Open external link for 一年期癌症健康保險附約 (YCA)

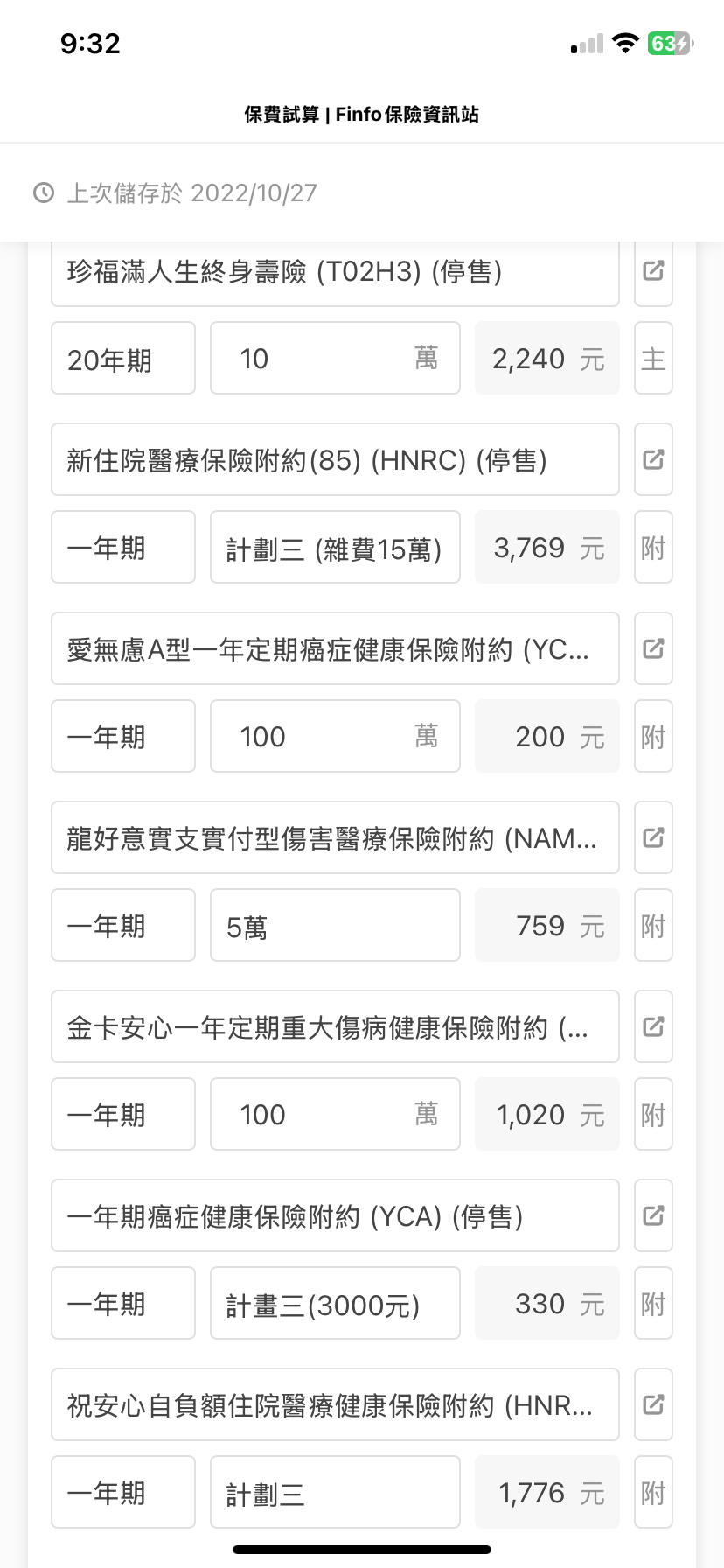(653, 1215)
